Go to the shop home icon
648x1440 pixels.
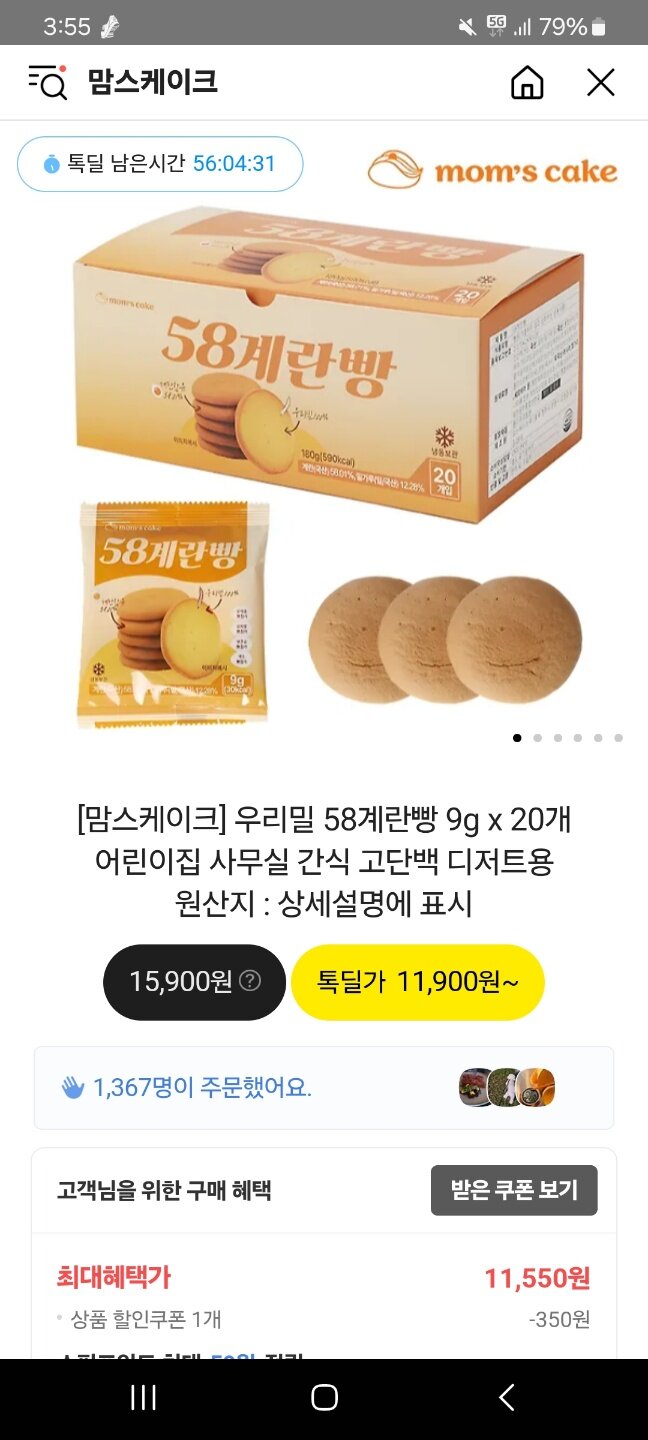tap(527, 82)
